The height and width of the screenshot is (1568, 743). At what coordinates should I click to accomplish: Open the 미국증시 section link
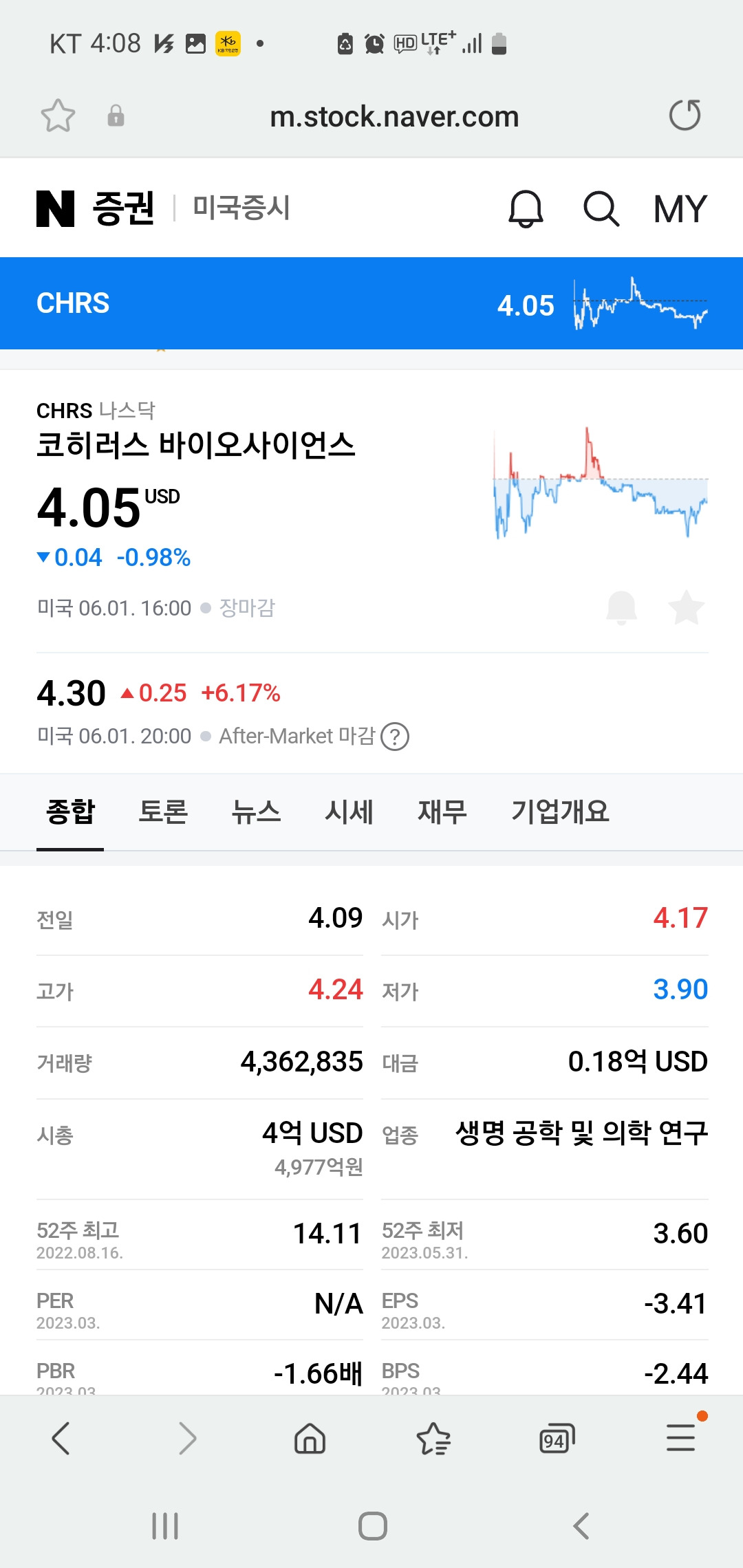coord(241,208)
